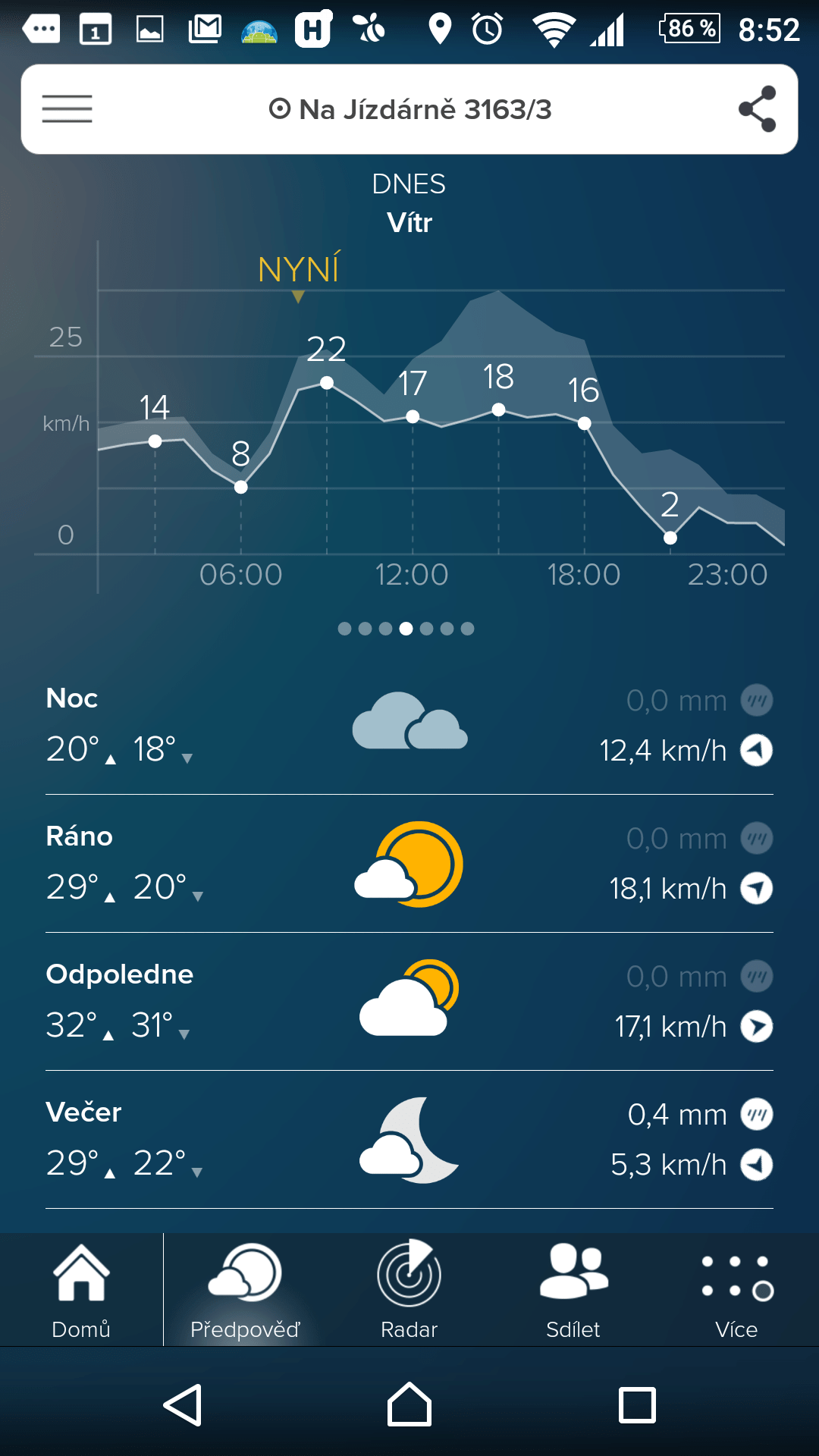
Task: Tap the Na Jízdárně 3163/3 location title
Action: coord(410,109)
